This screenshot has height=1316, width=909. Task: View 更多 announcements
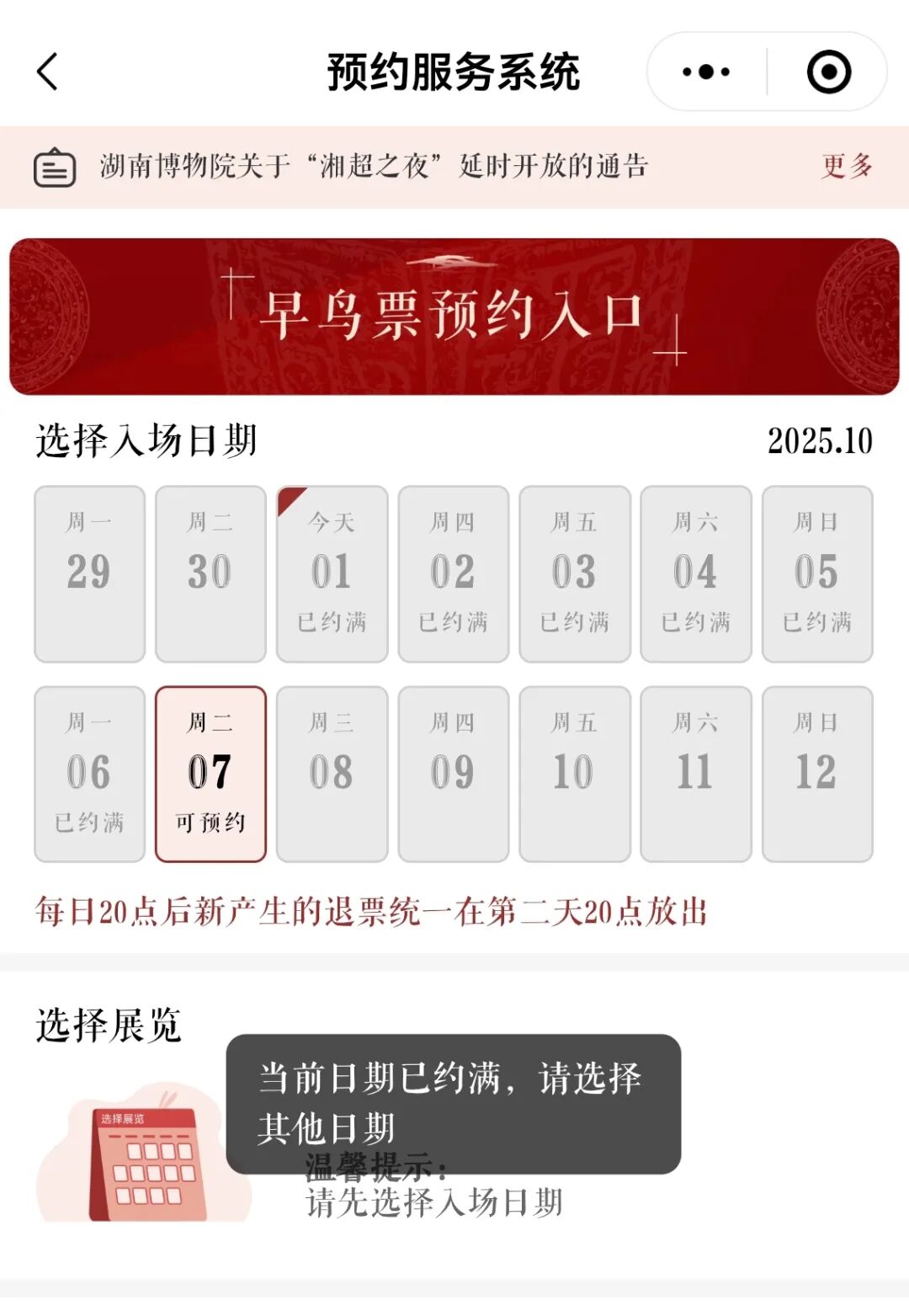pyautogui.click(x=847, y=167)
